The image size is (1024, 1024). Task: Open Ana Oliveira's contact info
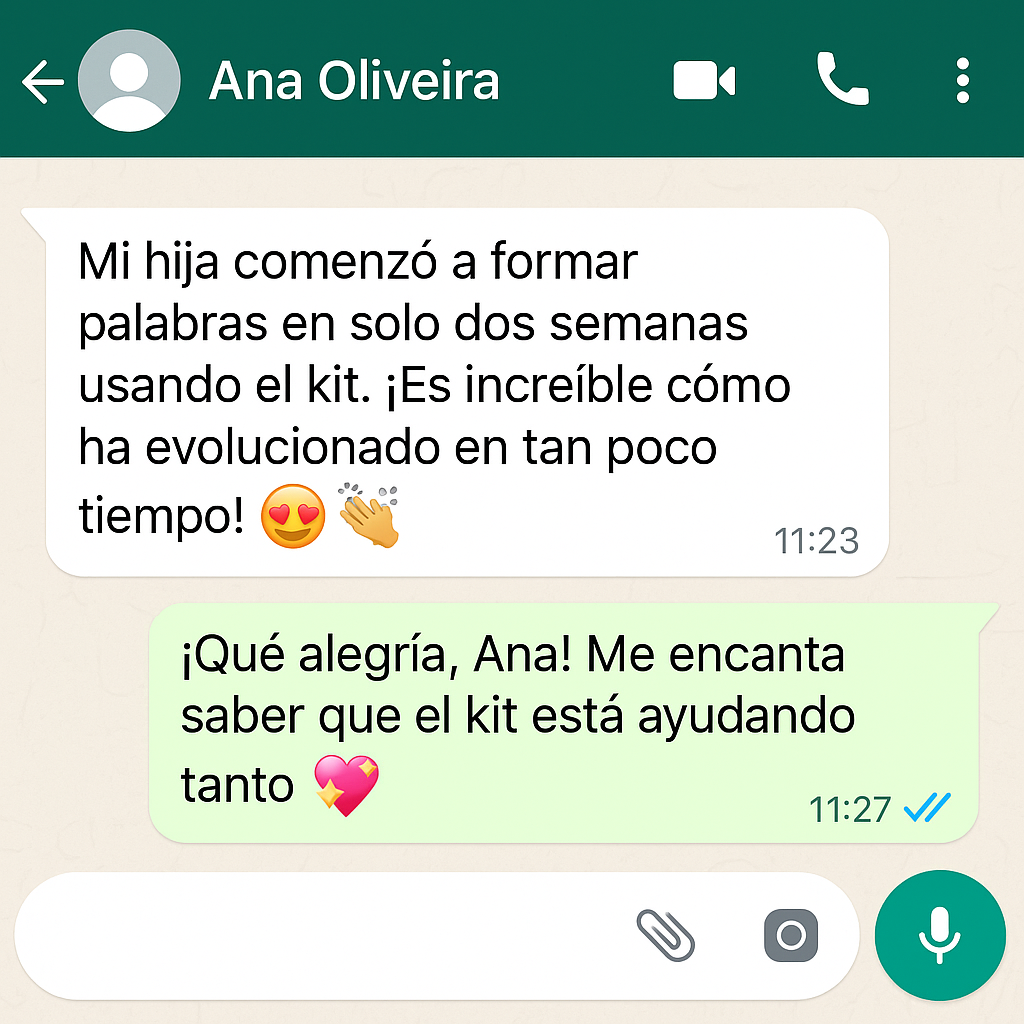coord(354,82)
